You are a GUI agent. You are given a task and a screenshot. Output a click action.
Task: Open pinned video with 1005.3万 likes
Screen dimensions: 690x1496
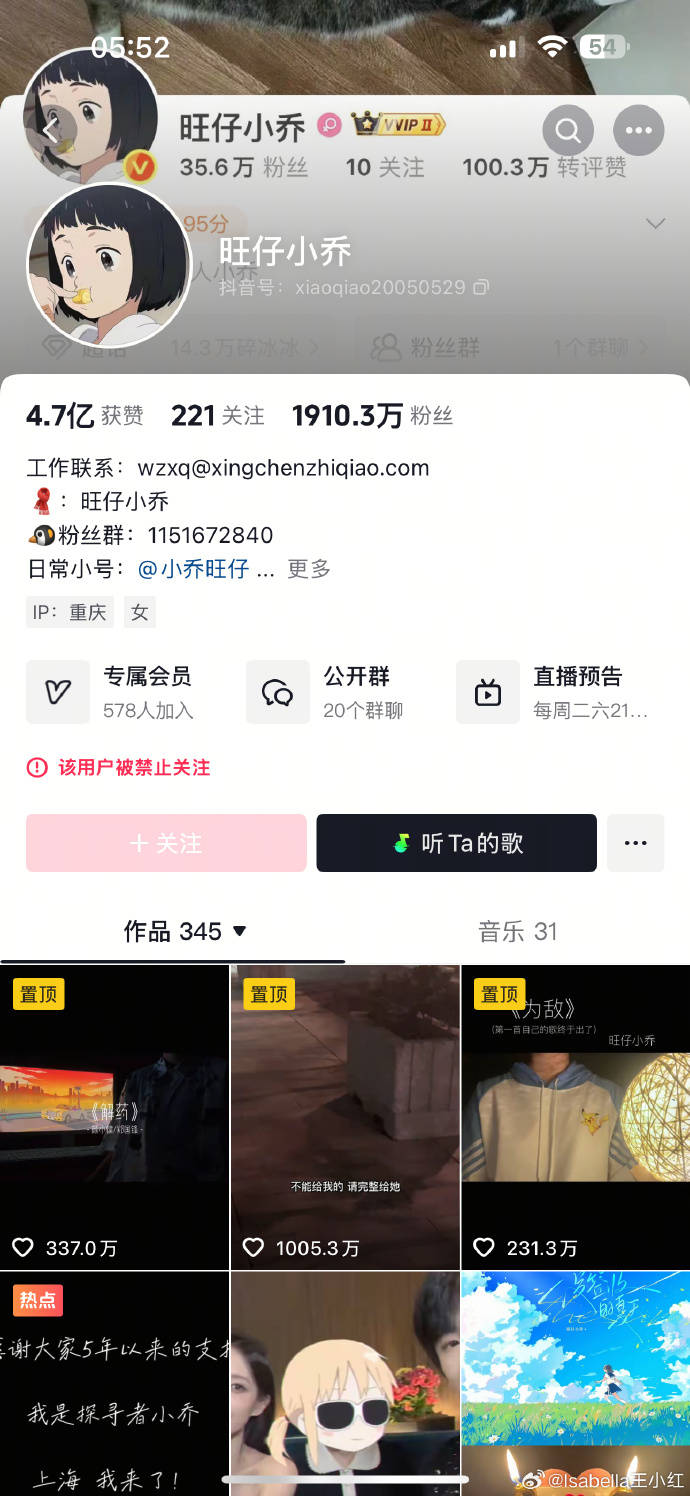[345, 1116]
